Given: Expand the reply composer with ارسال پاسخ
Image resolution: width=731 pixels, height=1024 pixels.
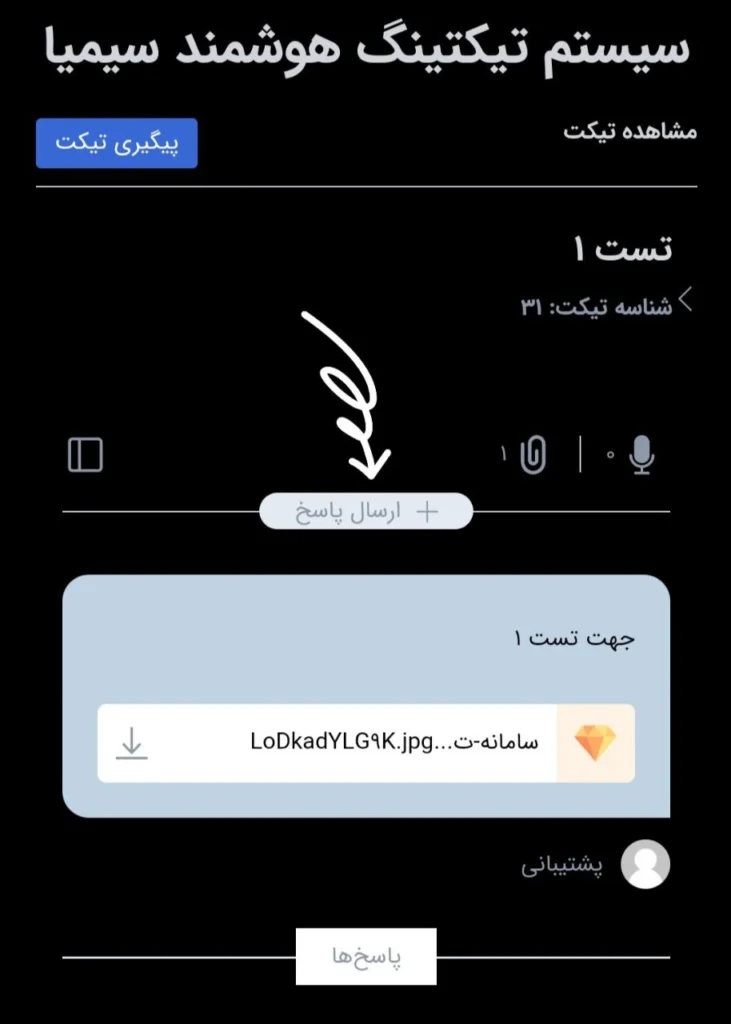Looking at the screenshot, I should (x=366, y=510).
